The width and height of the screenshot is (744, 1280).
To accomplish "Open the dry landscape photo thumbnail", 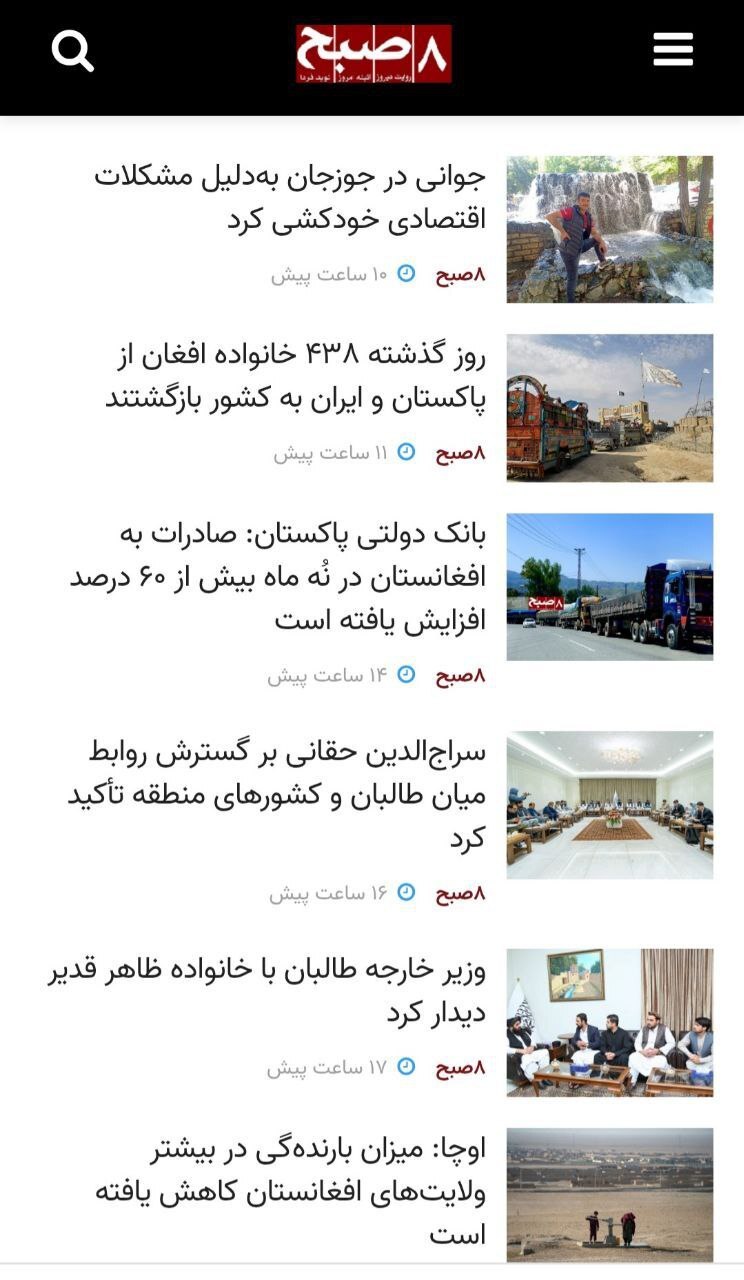I will 609,1195.
